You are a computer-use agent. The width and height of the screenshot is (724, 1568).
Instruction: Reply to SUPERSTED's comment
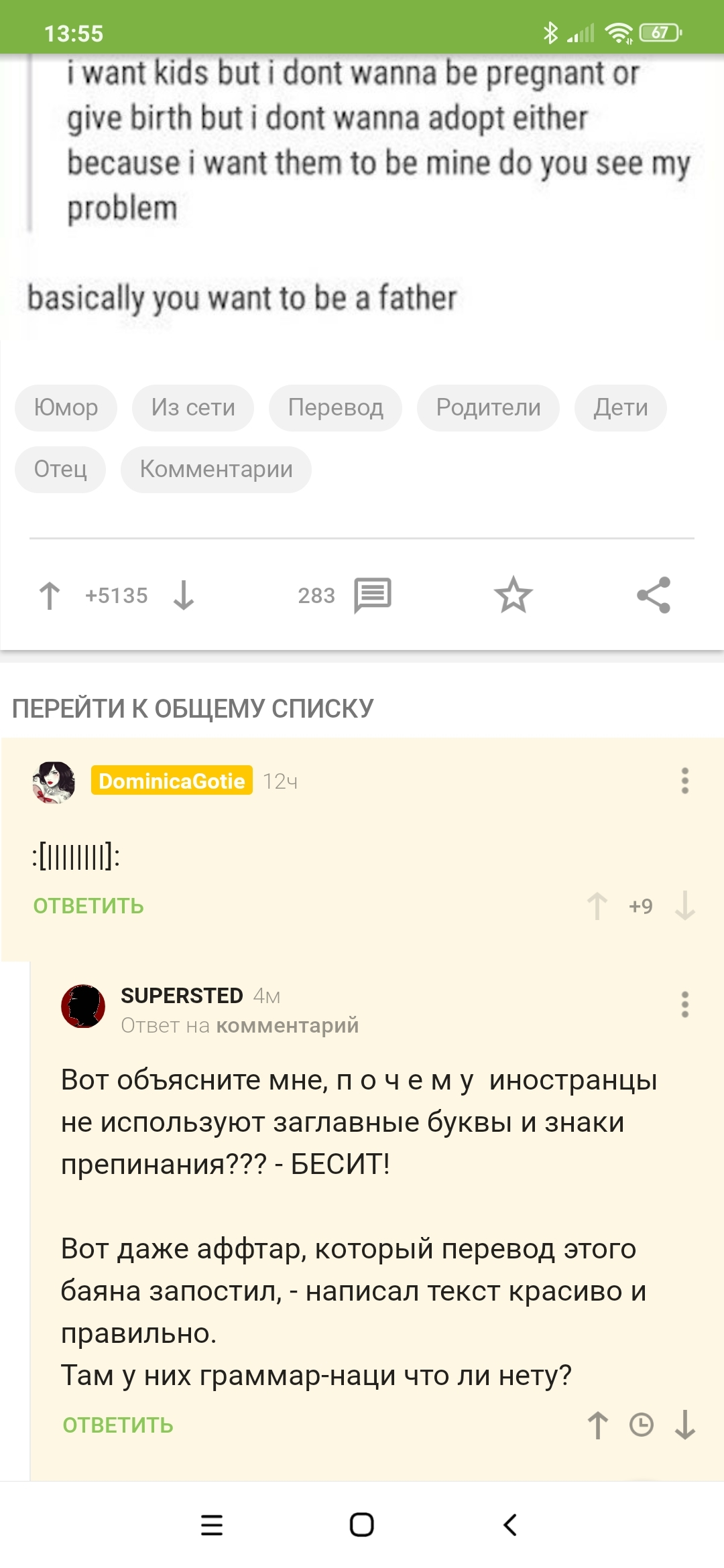(118, 1425)
